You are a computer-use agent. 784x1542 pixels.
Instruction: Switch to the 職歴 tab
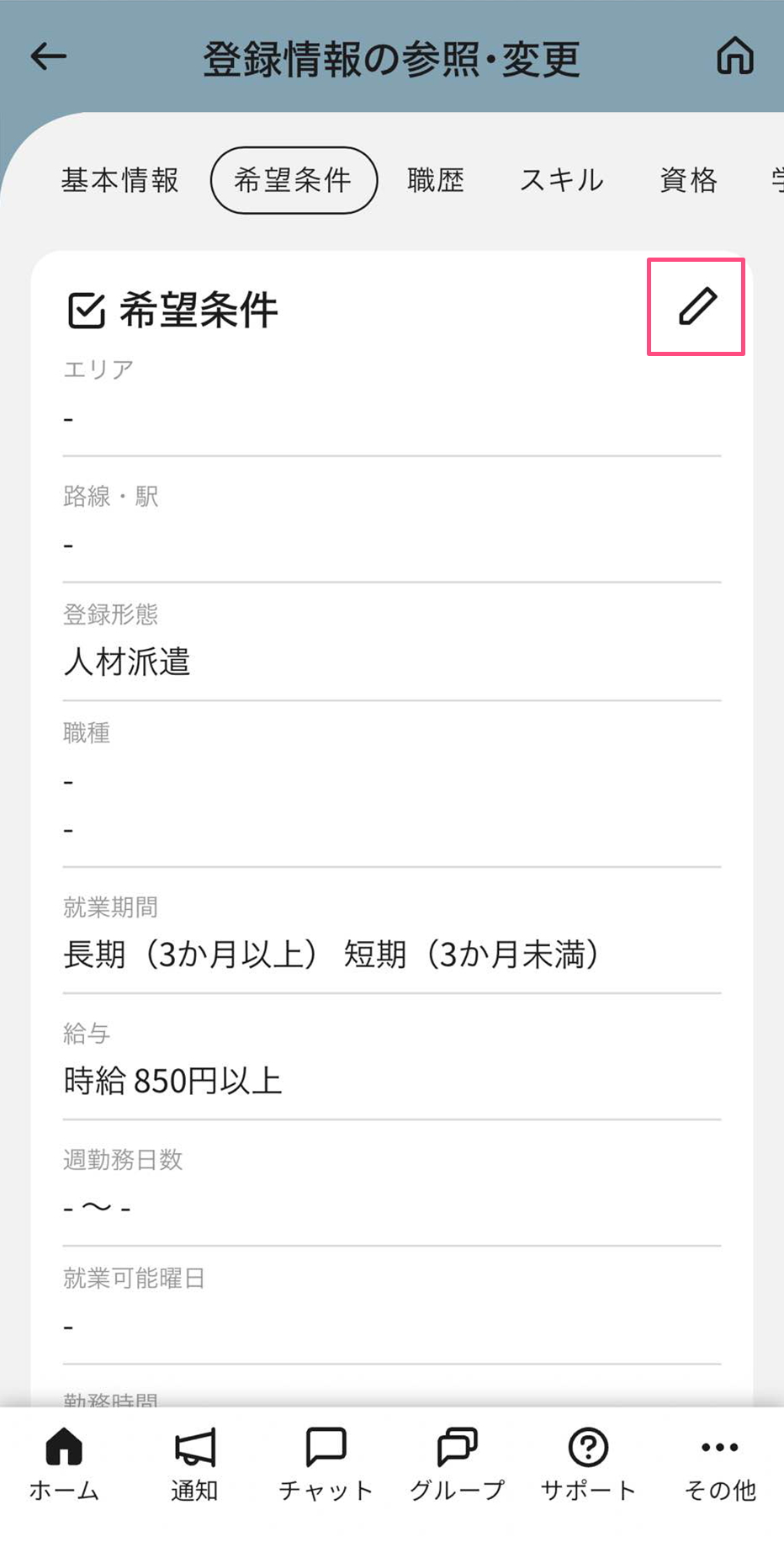[x=436, y=180]
